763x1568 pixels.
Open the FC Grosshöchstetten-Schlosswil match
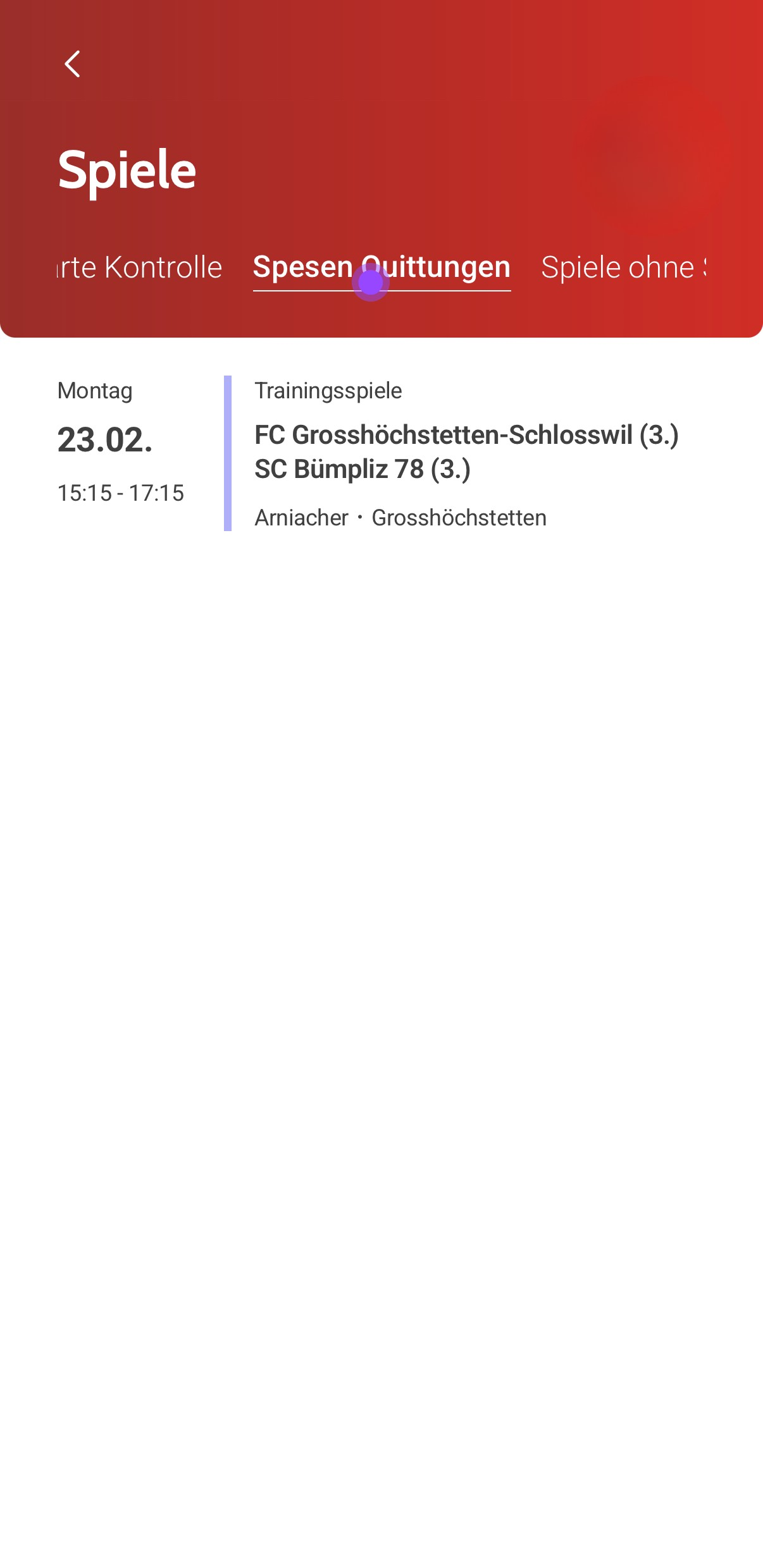point(466,452)
